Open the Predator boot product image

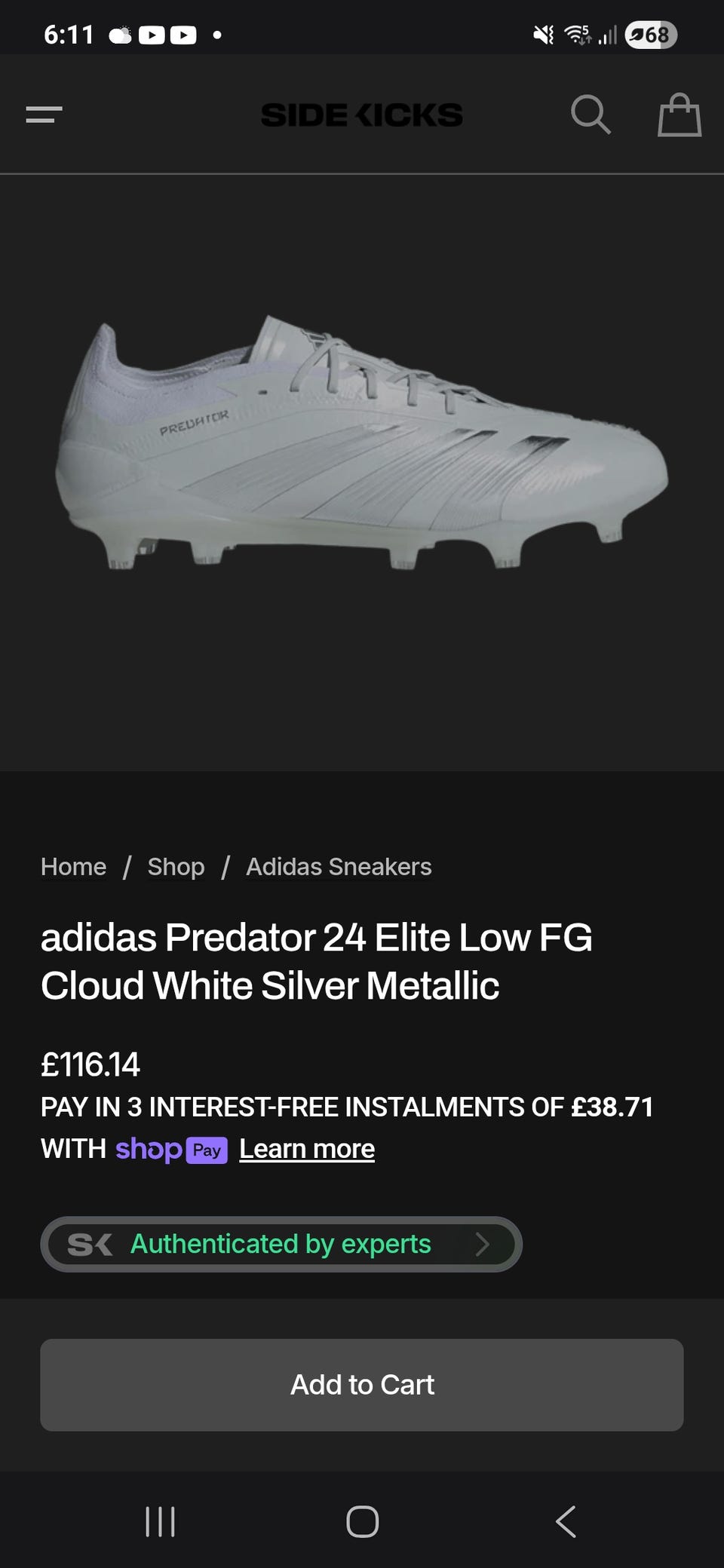click(362, 443)
